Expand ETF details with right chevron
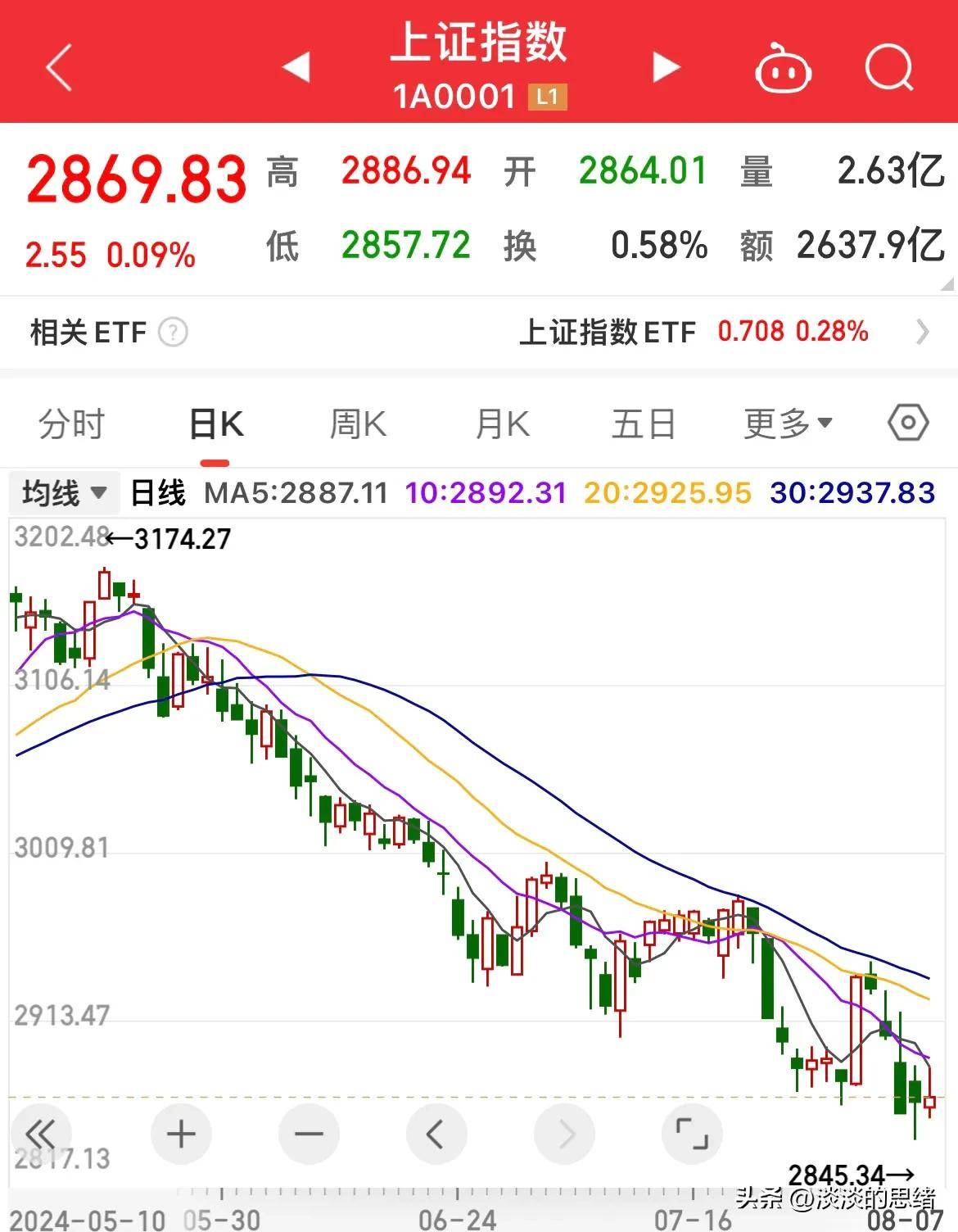This screenshot has width=958, height=1232. click(x=924, y=333)
